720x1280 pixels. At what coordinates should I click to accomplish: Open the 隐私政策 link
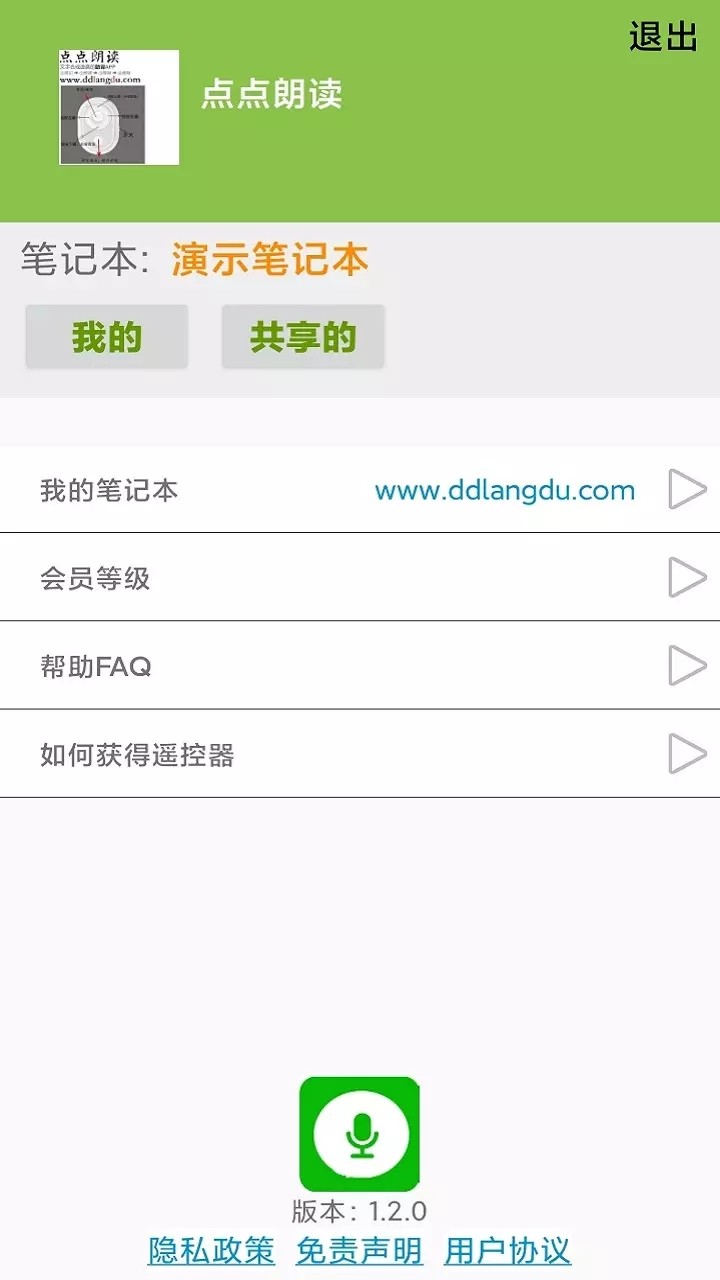[x=211, y=1250]
